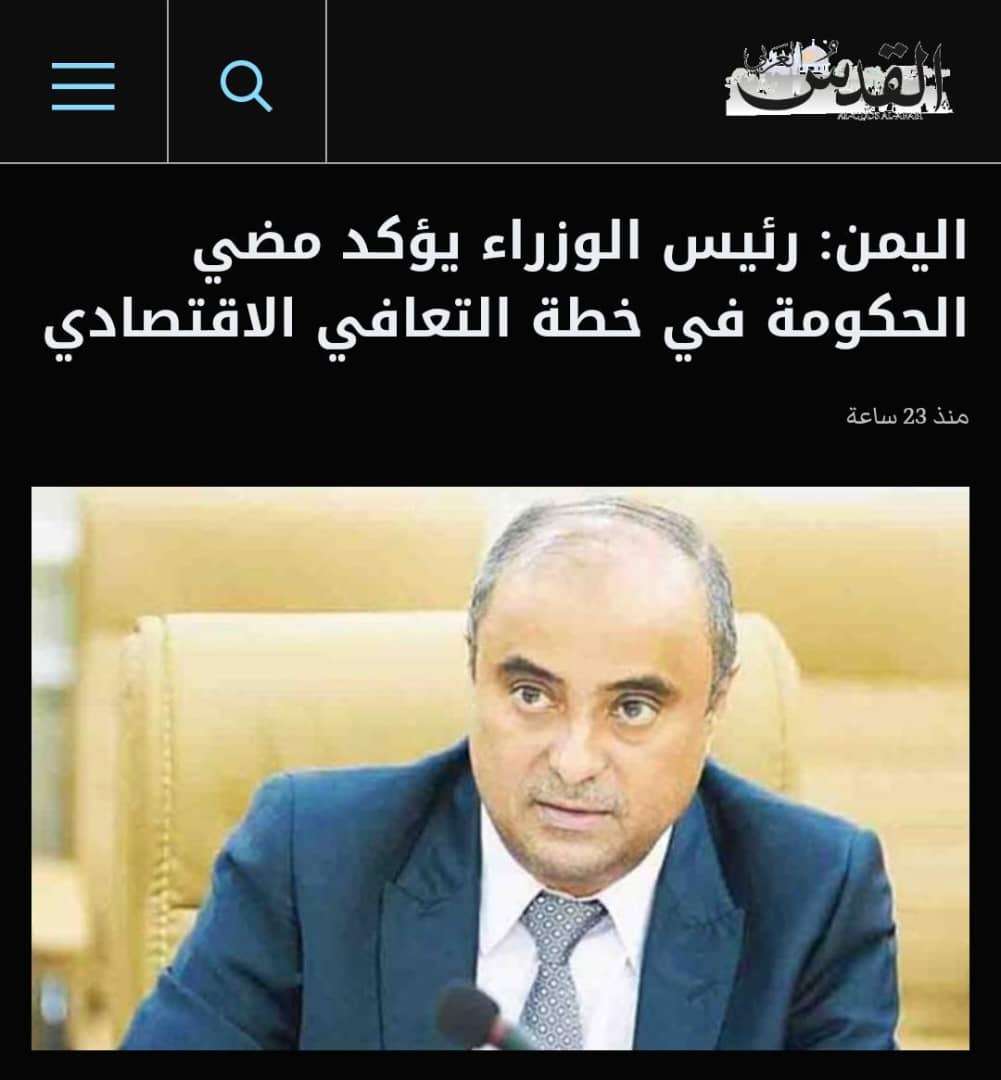
Task: Open the search magnifier
Action: point(245,86)
